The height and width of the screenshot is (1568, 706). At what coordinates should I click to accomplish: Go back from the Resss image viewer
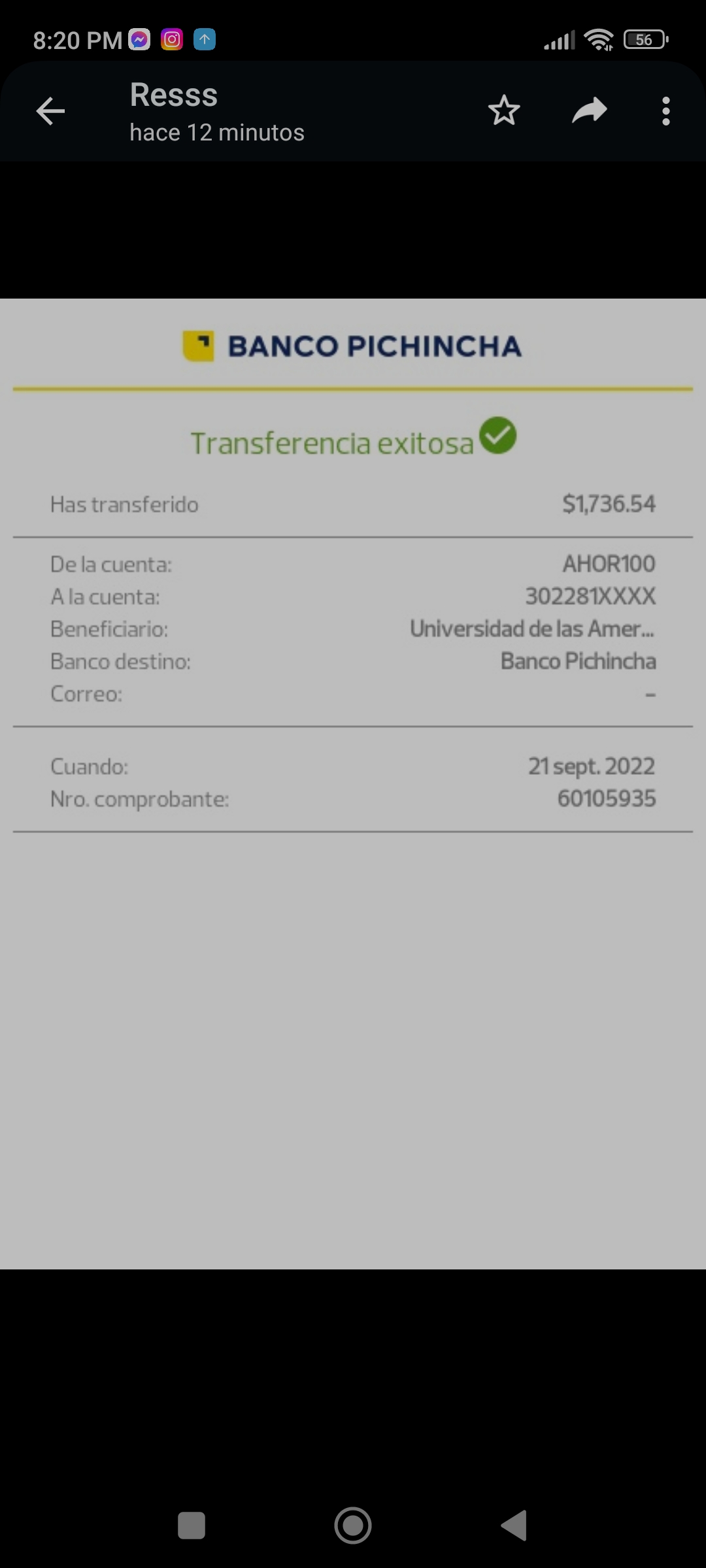coord(50,111)
